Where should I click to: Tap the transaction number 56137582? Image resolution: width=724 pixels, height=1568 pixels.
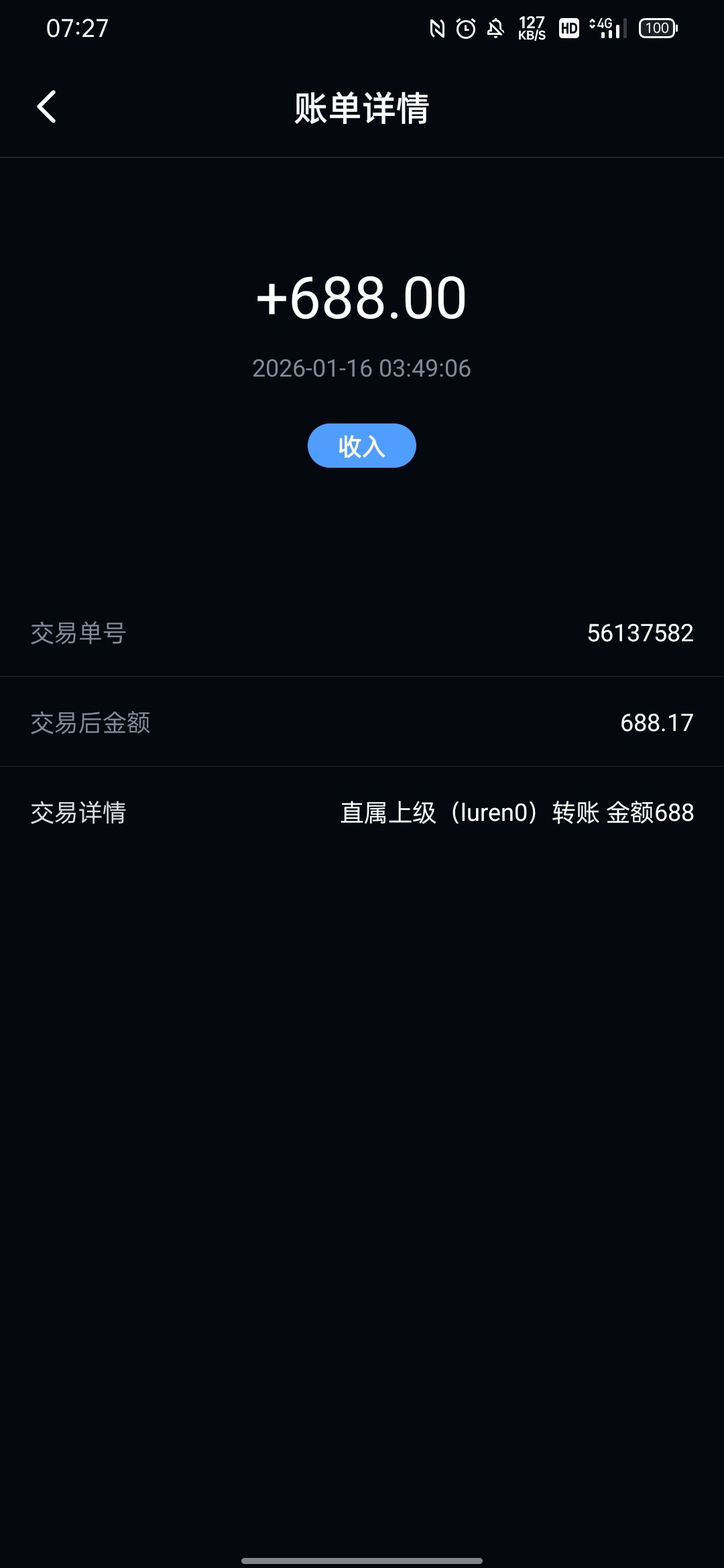pyautogui.click(x=640, y=633)
